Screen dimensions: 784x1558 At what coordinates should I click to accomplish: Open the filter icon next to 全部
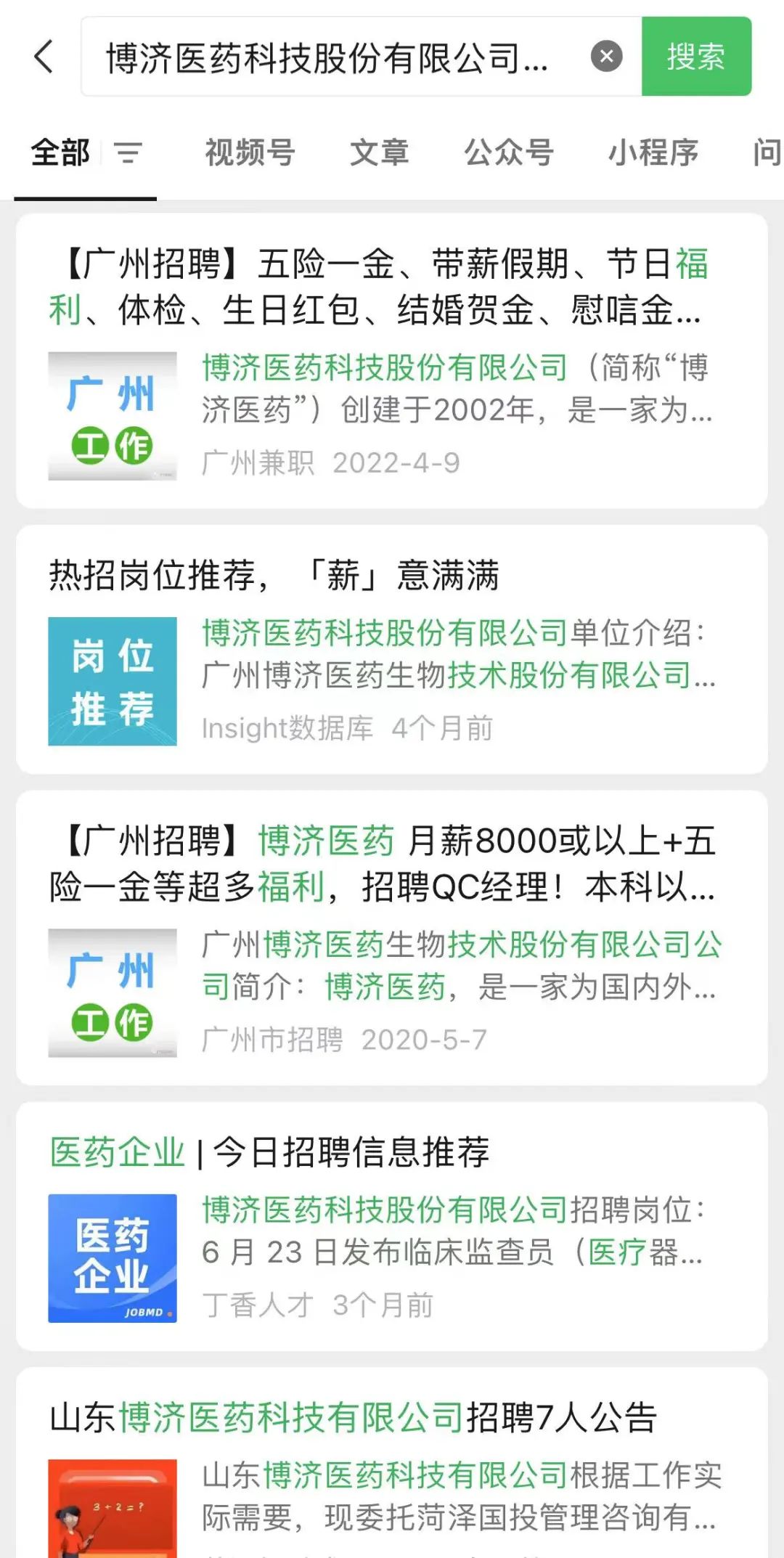pyautogui.click(x=128, y=153)
